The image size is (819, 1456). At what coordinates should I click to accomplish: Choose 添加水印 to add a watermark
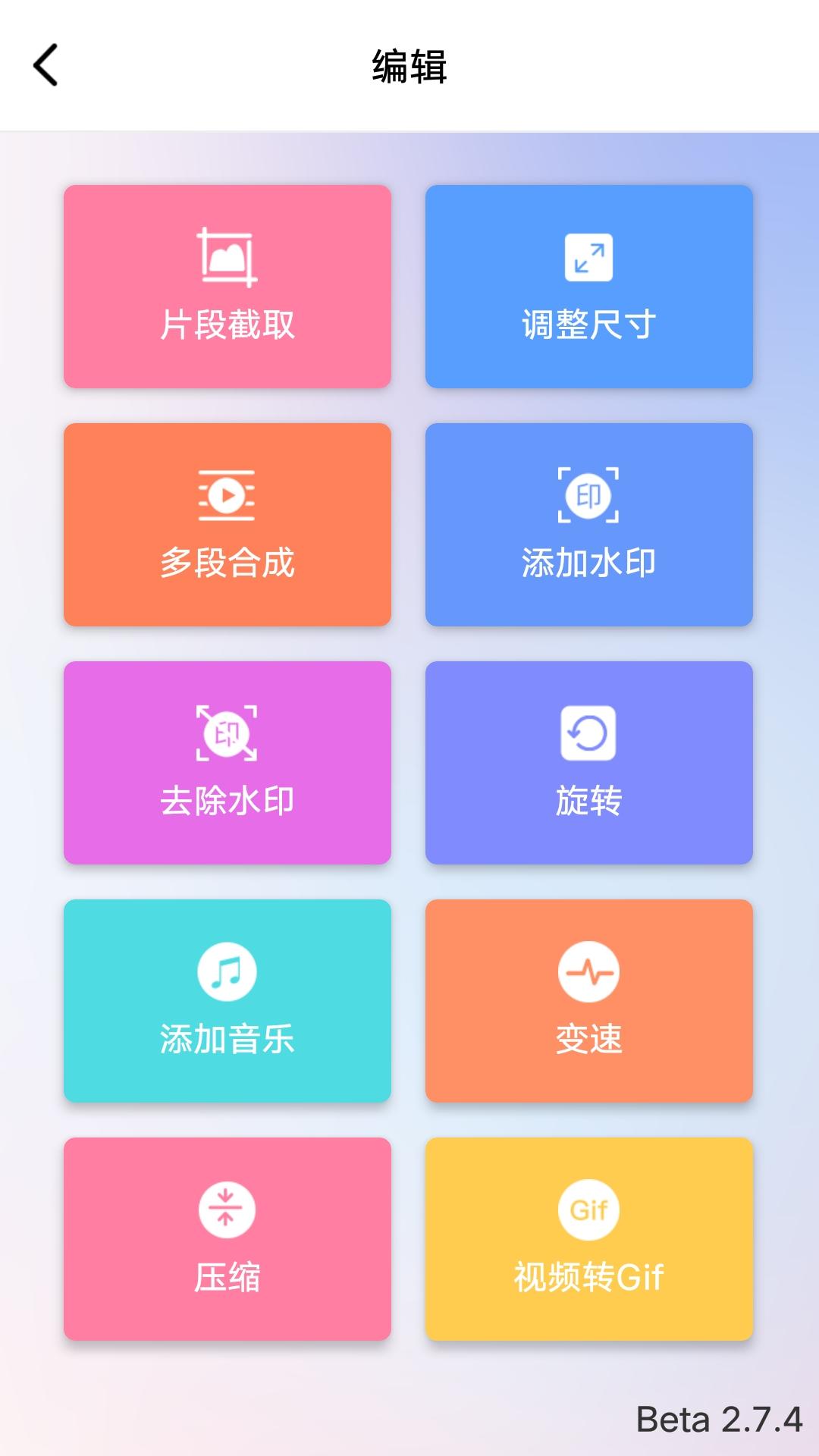click(x=589, y=525)
